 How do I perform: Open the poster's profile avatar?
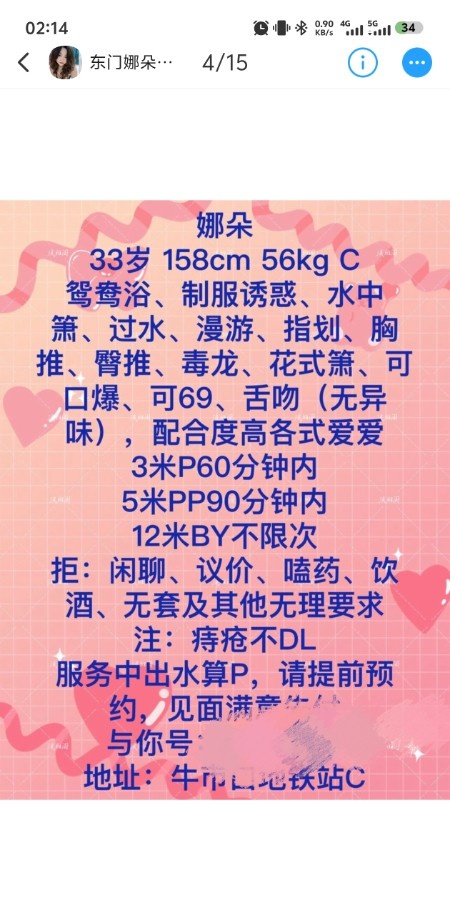click(x=65, y=62)
